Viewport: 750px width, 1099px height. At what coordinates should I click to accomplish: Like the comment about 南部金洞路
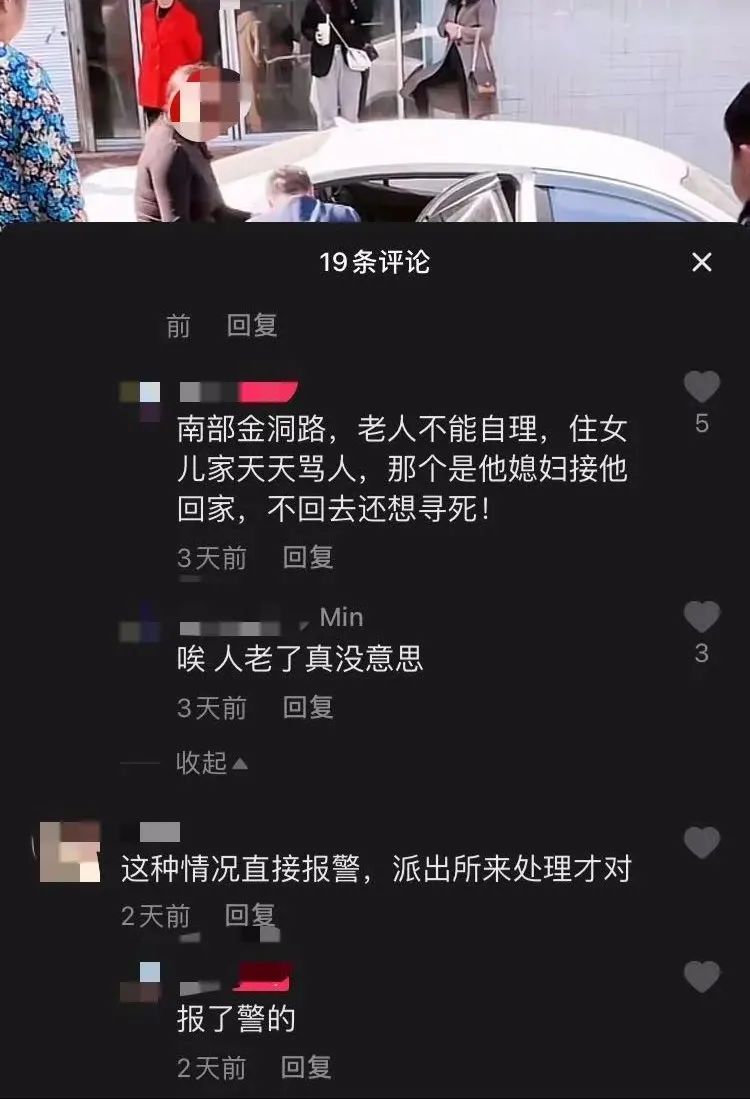(x=701, y=387)
